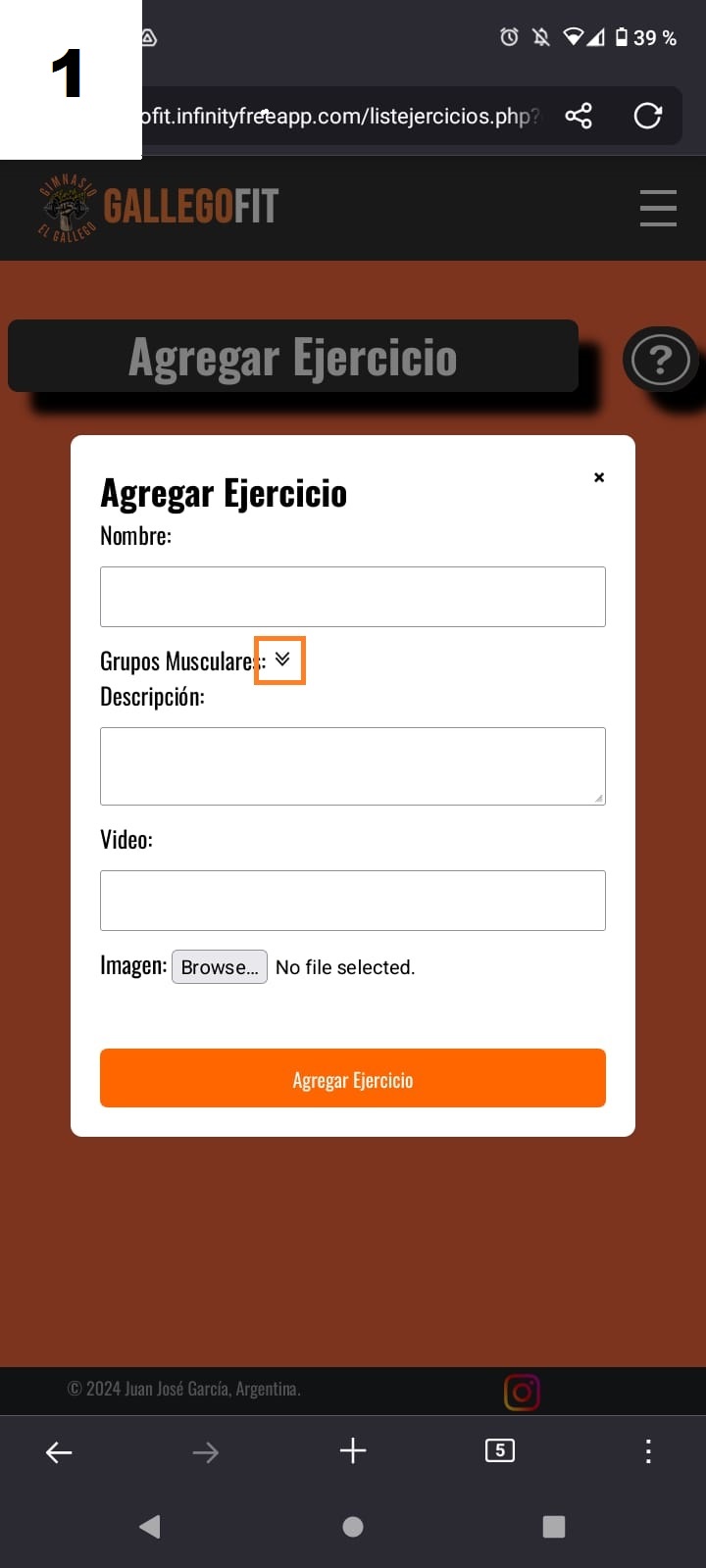Open the help question mark button
The width and height of the screenshot is (706, 1568).
pos(660,360)
